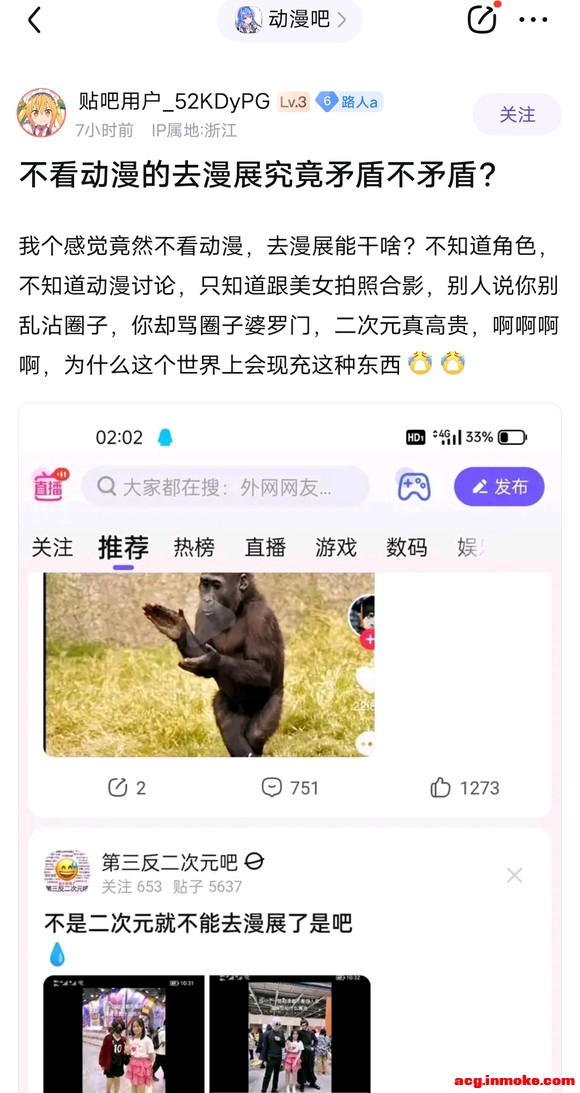The height and width of the screenshot is (1093, 580).
Task: Open the attached screenshot image in the post
Action: pyautogui.click(x=290, y=747)
